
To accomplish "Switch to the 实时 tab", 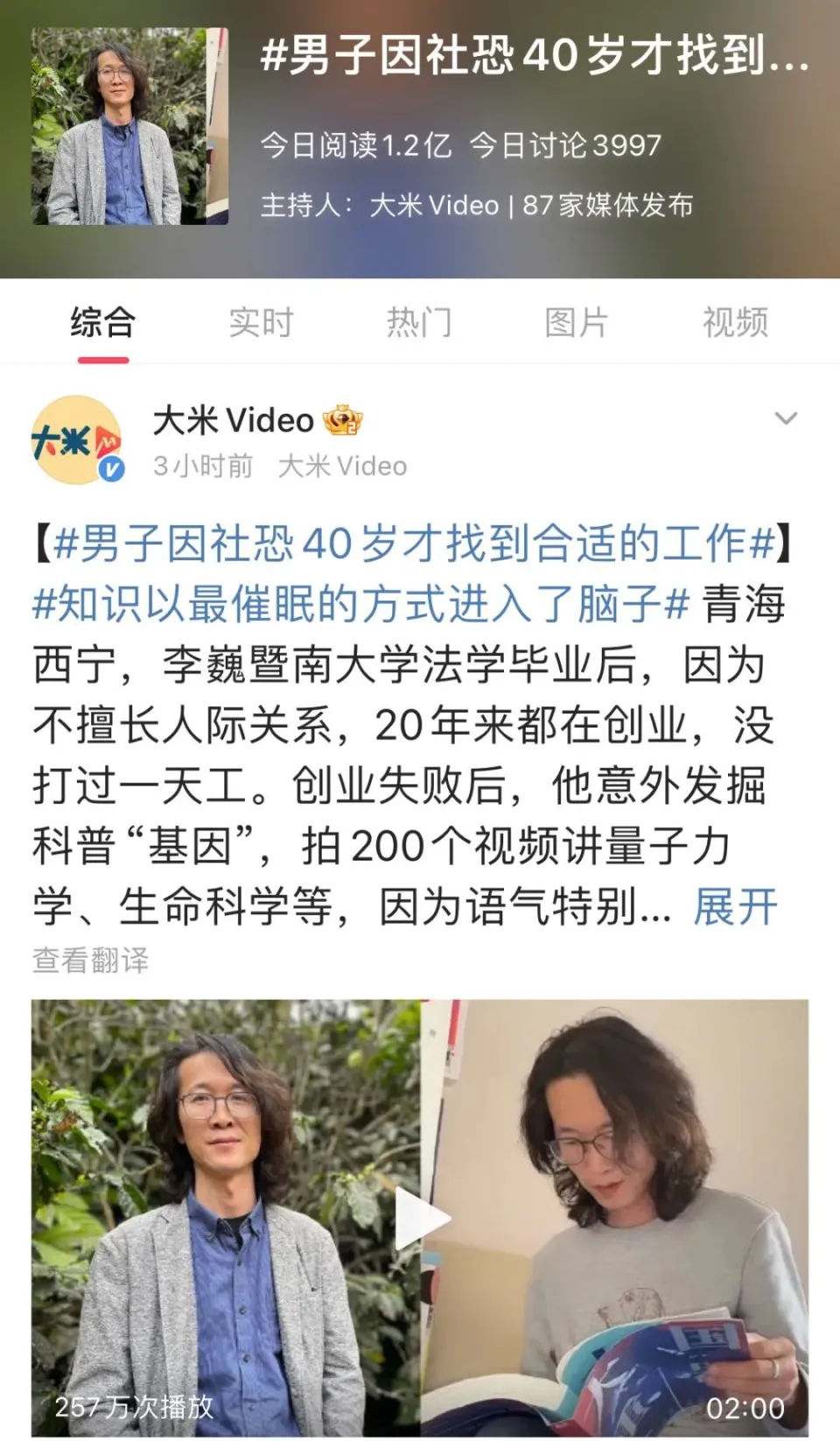I will point(261,322).
